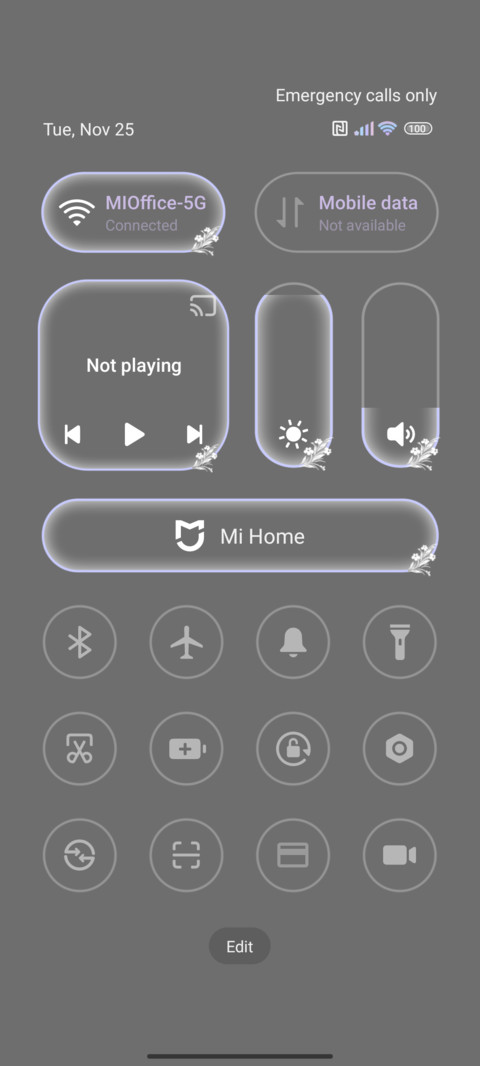The image size is (480, 1066).
Task: Toggle the bell mute setting
Action: pos(293,642)
